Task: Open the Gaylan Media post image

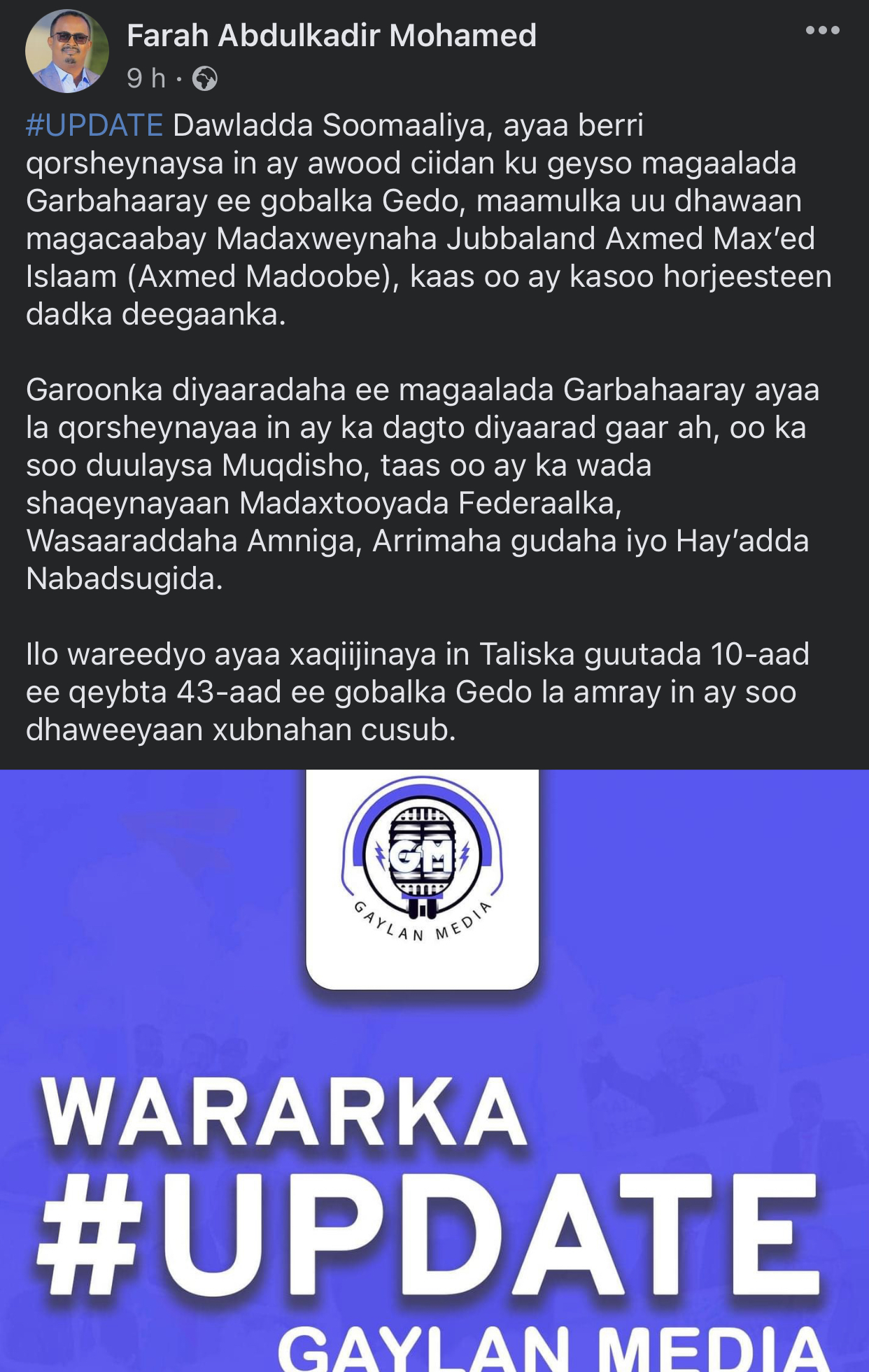Action: click(434, 1070)
